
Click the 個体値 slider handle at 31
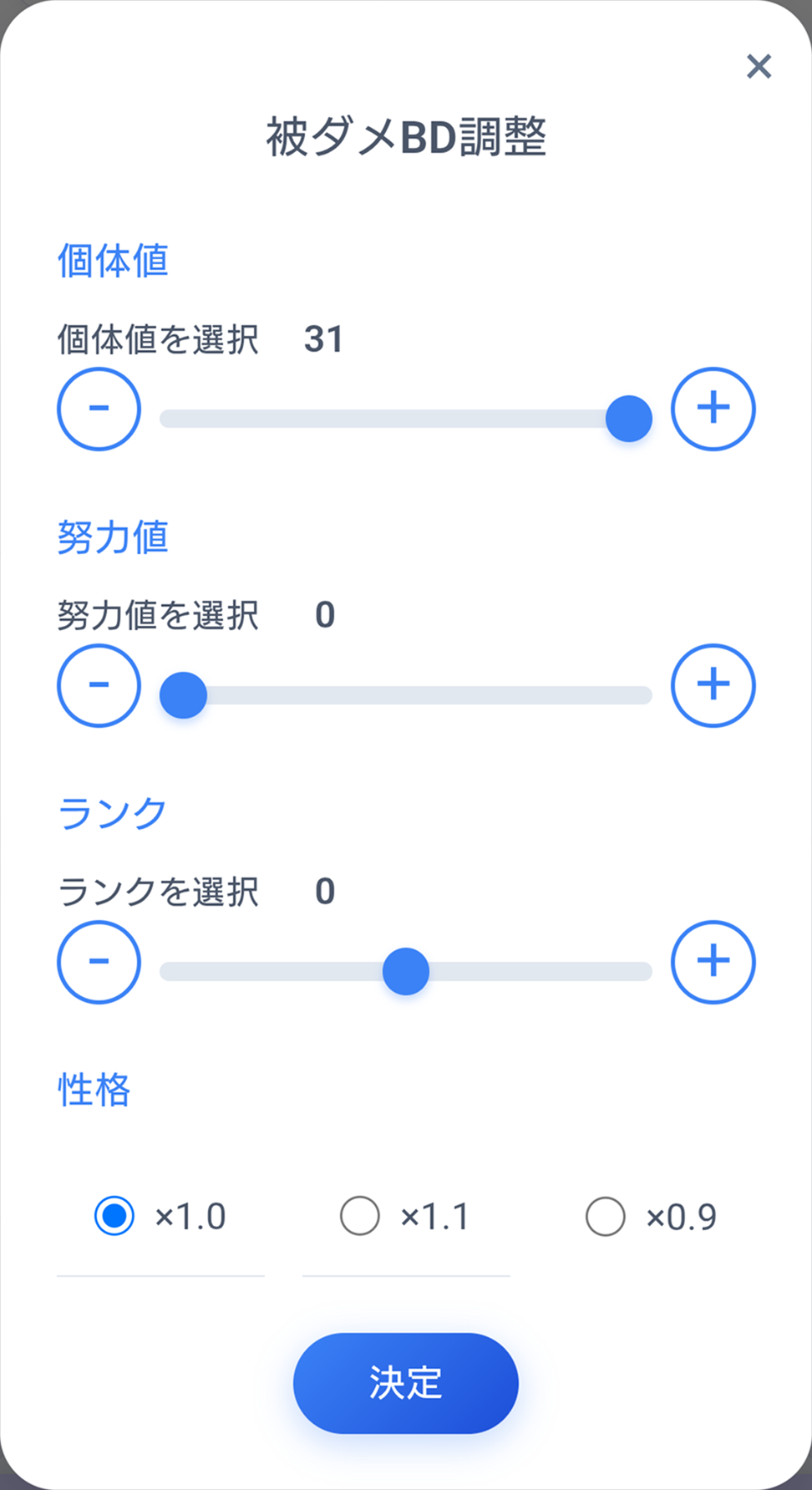627,417
